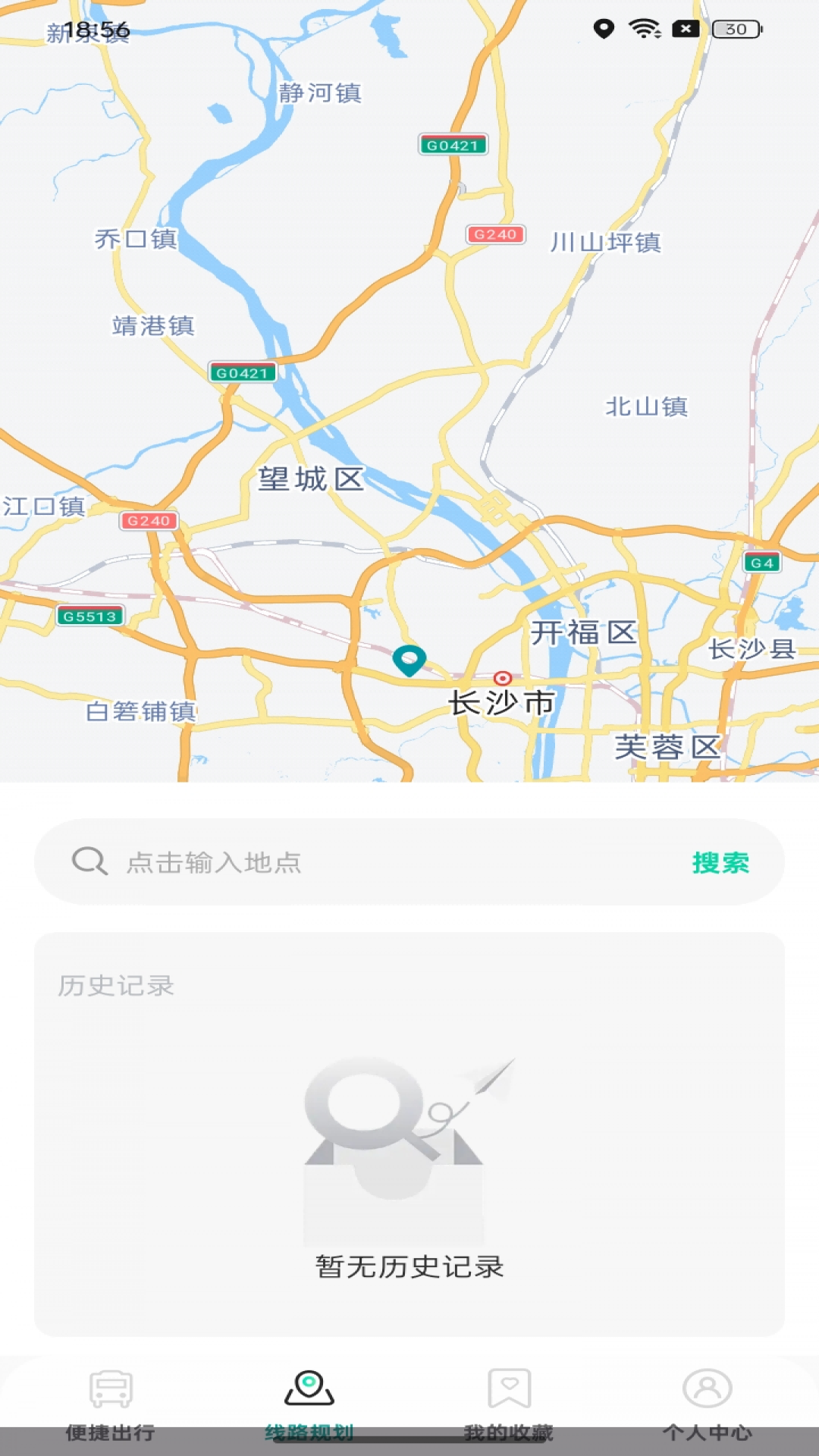Tap the 历史记录 section header

[115, 984]
